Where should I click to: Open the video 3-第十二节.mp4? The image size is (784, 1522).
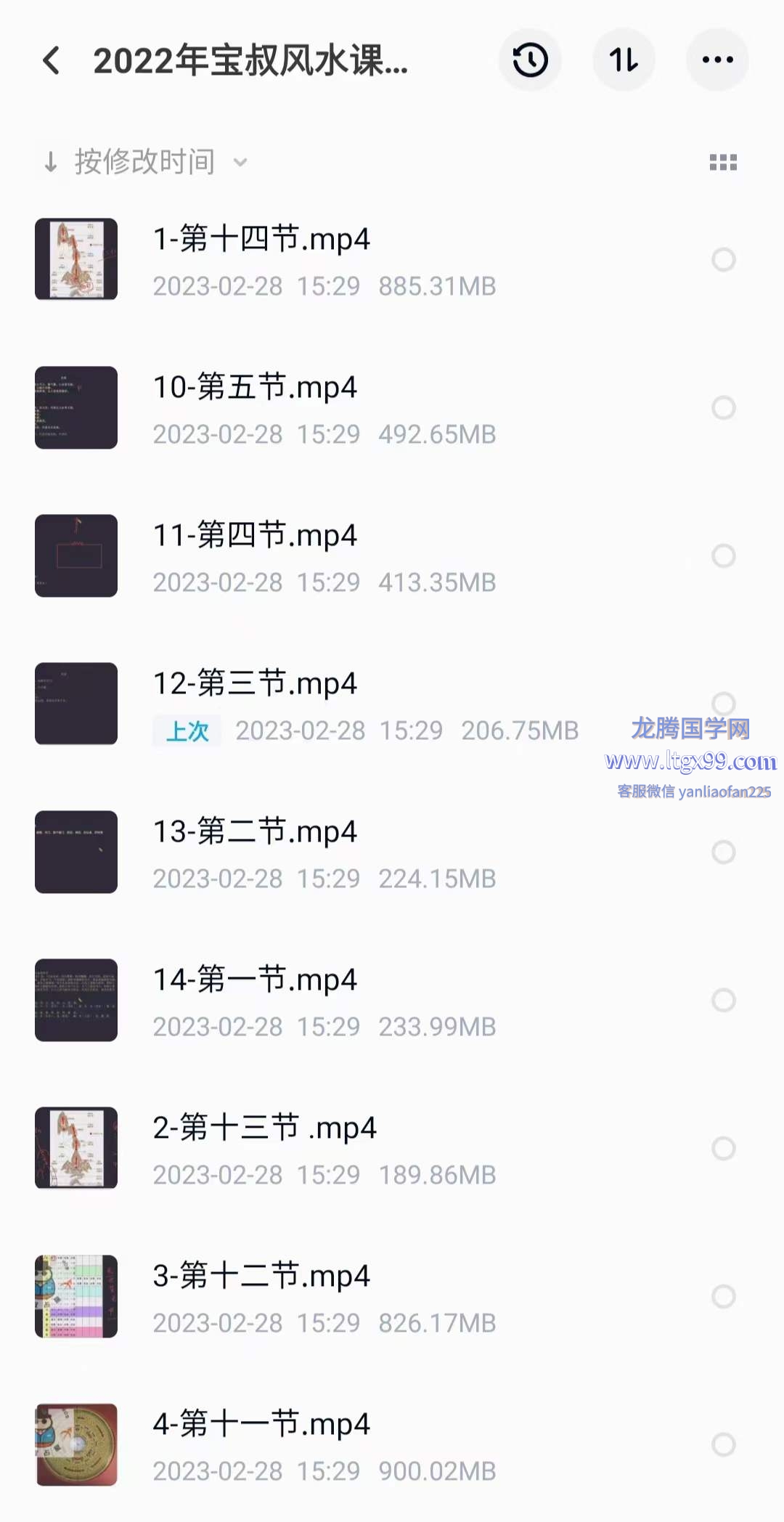tap(261, 1277)
